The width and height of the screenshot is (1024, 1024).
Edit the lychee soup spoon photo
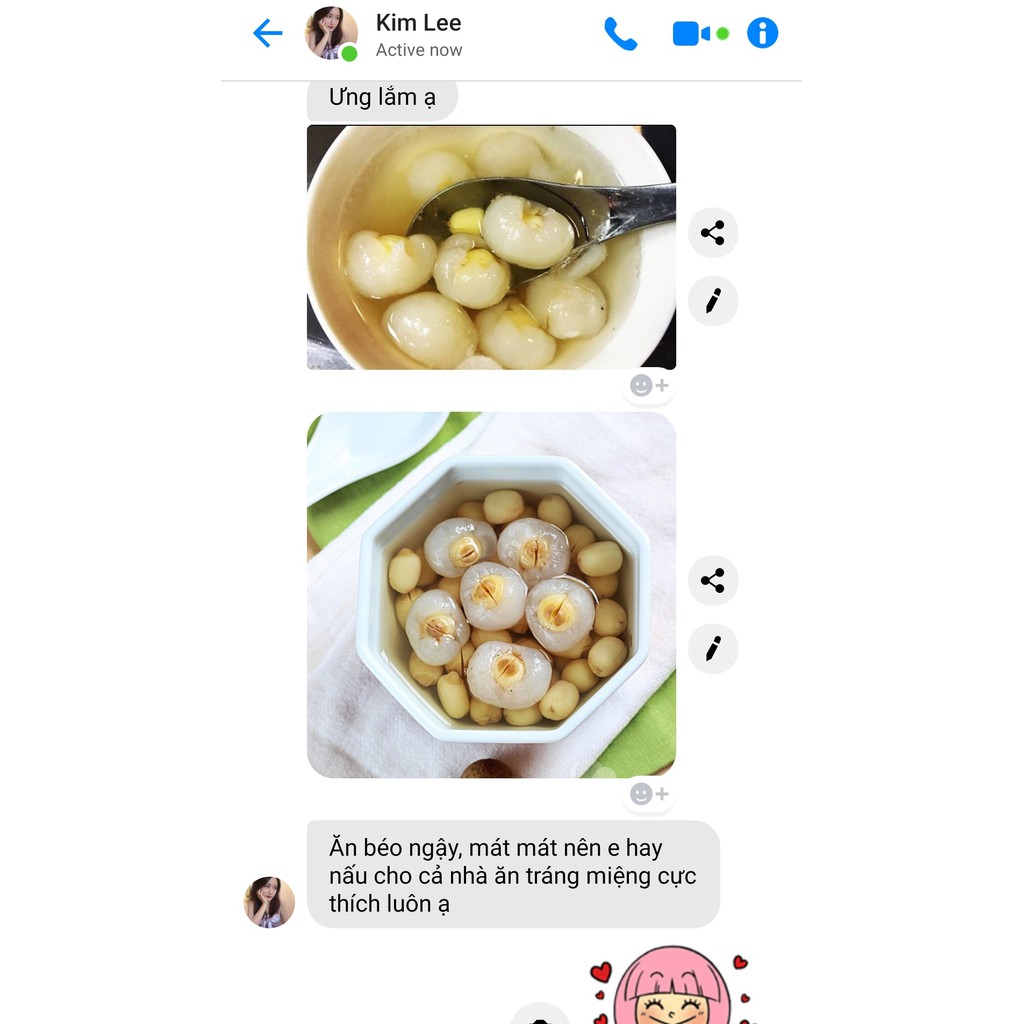click(713, 301)
